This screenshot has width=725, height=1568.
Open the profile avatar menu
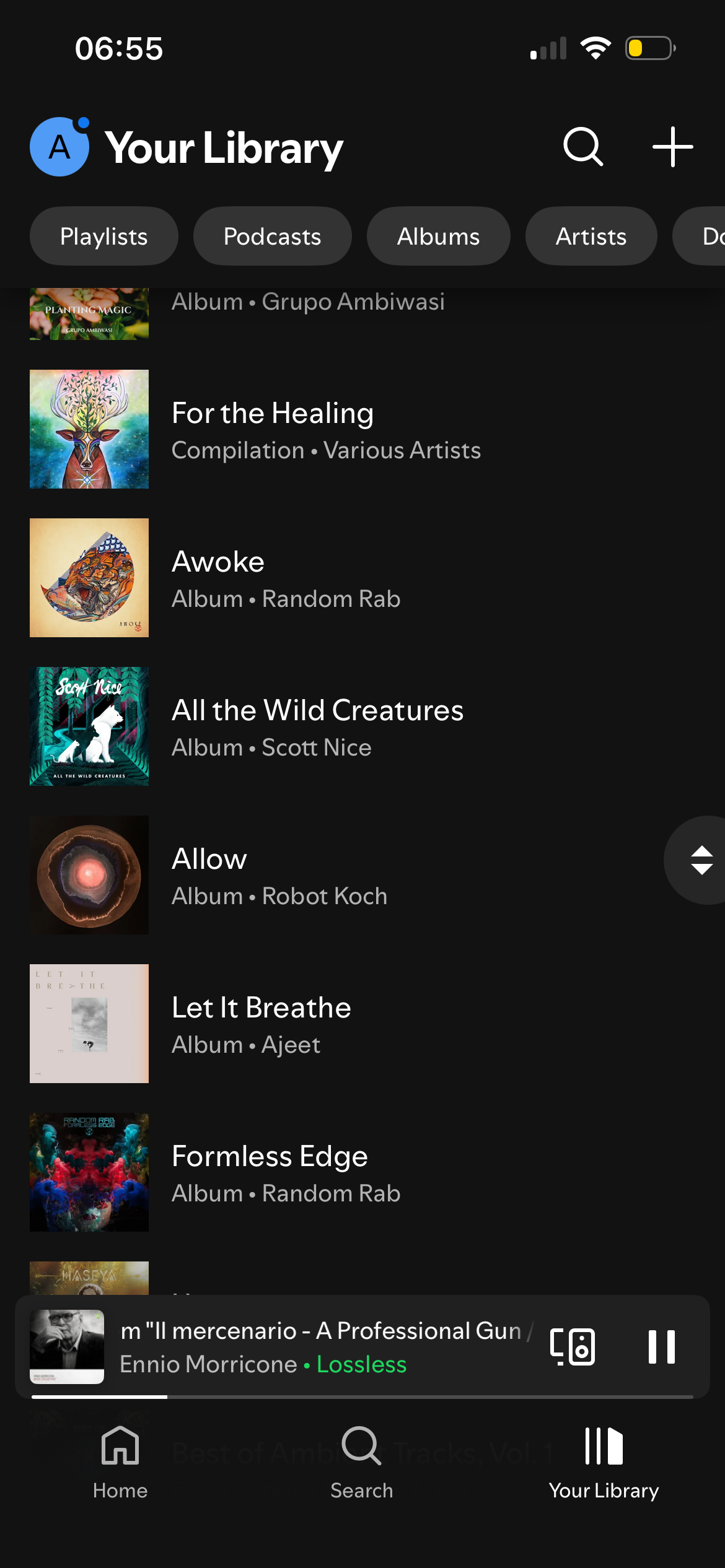(x=59, y=147)
